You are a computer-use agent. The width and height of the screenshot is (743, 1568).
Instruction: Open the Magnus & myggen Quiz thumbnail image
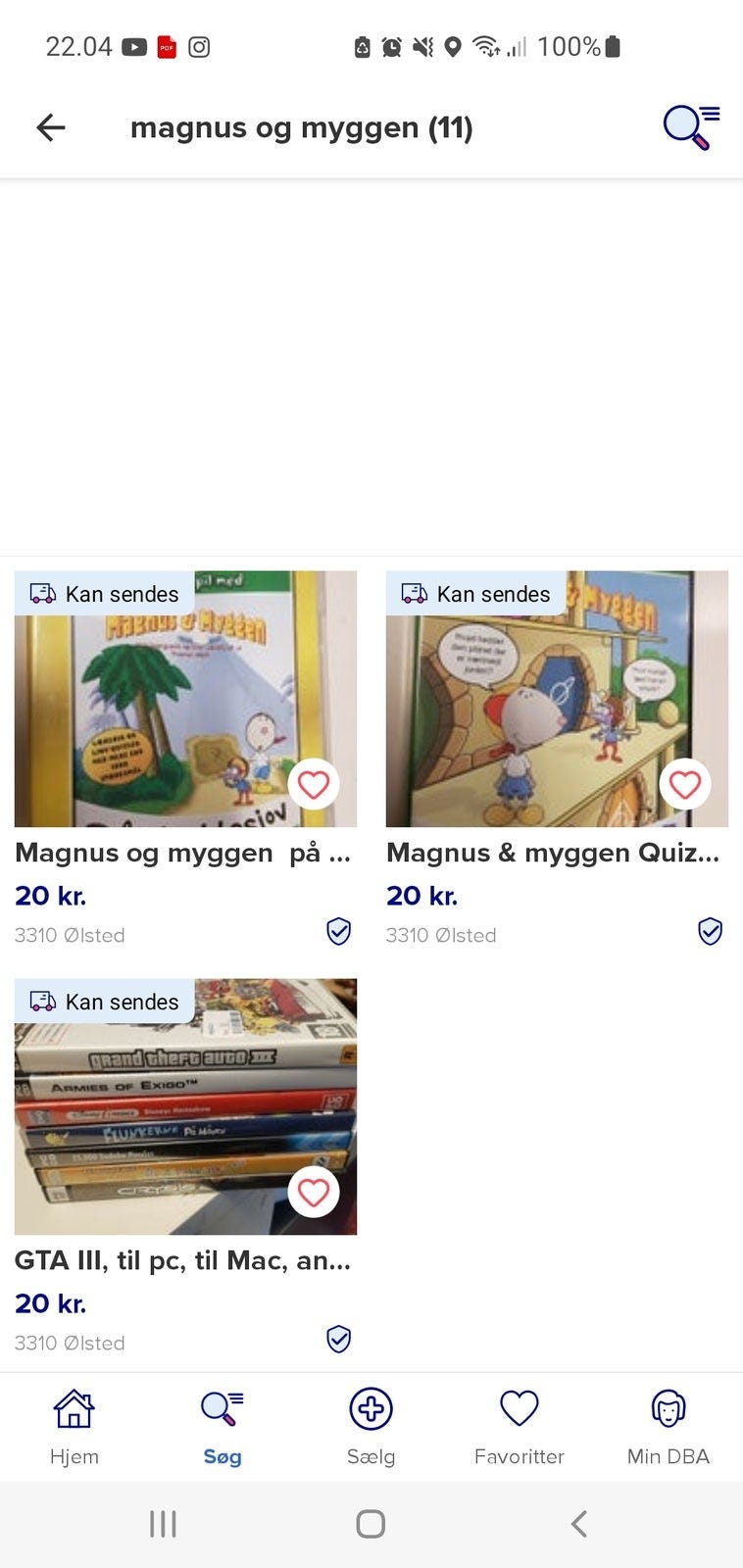pyautogui.click(x=556, y=698)
